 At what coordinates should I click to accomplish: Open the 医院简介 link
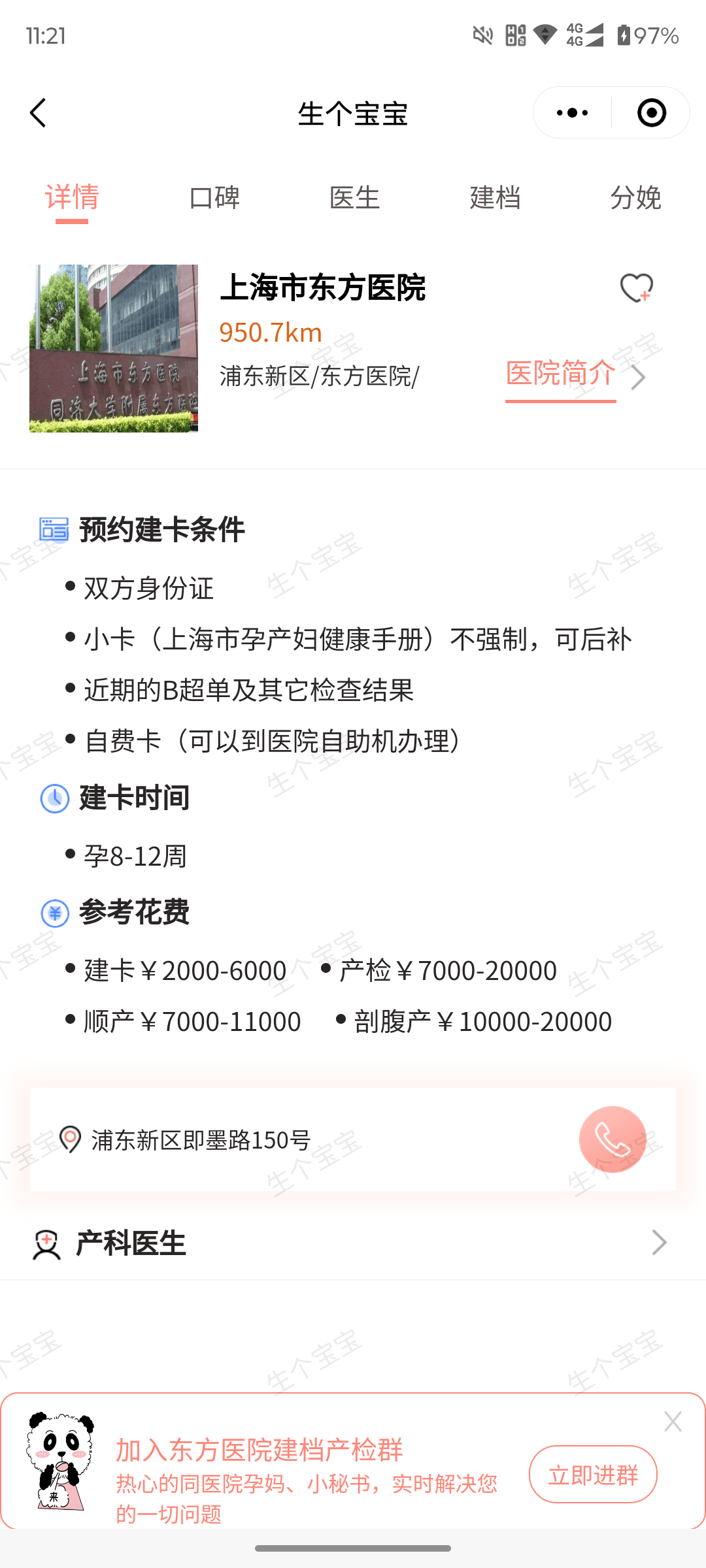click(x=561, y=374)
